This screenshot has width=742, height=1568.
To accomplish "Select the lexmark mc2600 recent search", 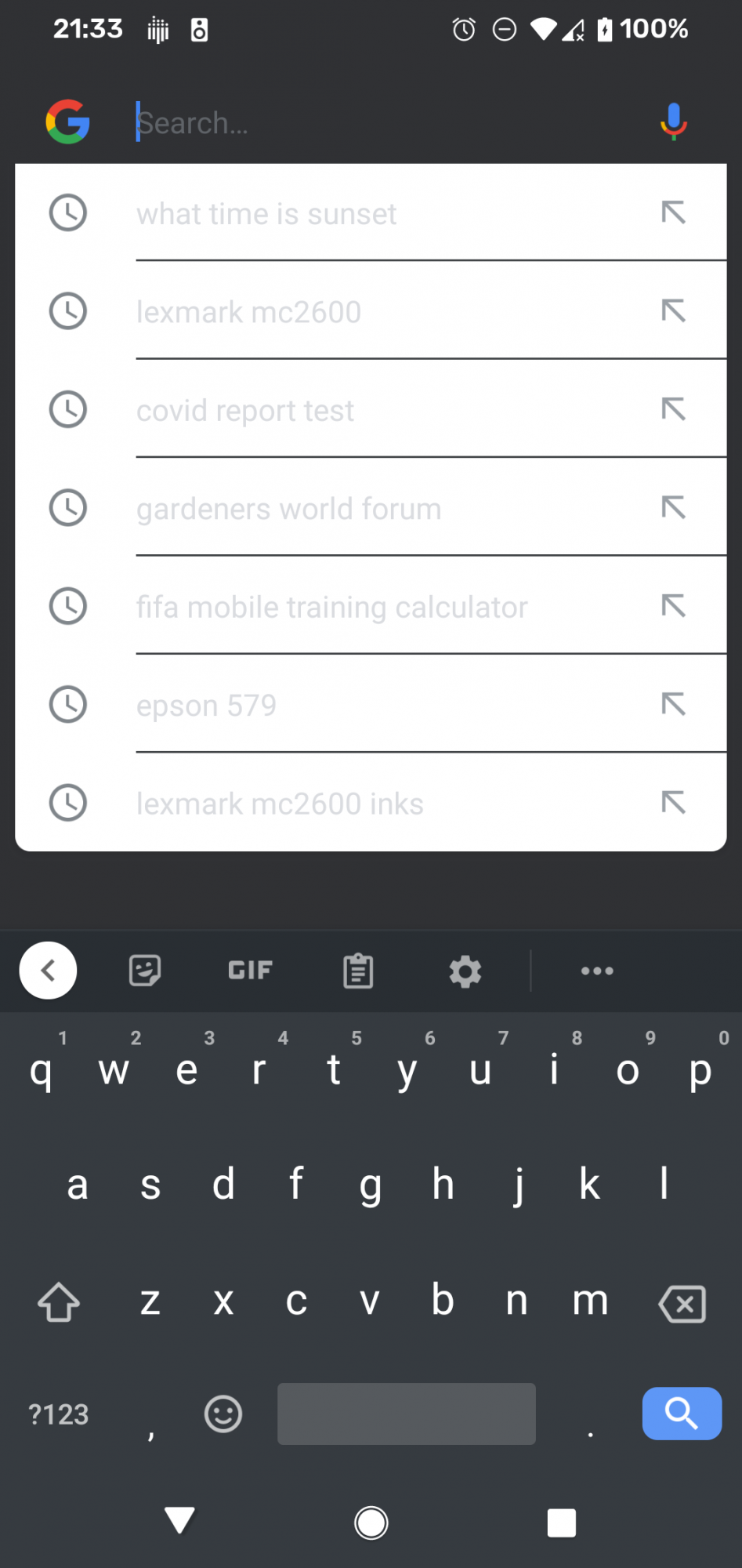I will pyautogui.click(x=371, y=311).
